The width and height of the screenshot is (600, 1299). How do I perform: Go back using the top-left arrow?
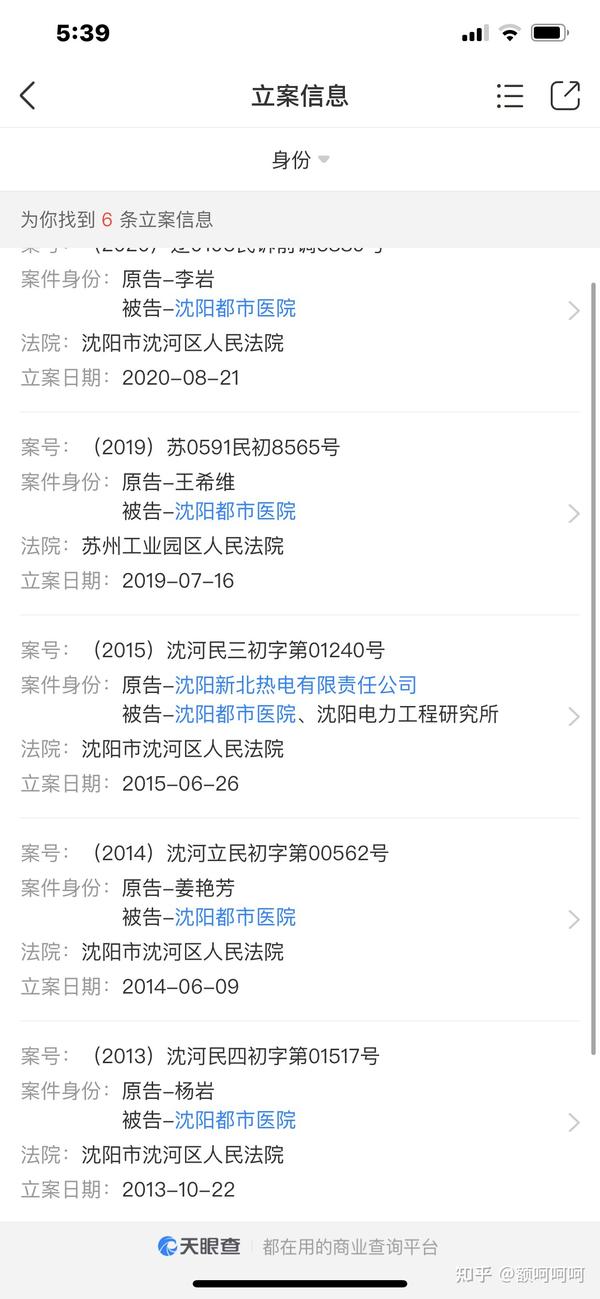tap(28, 96)
